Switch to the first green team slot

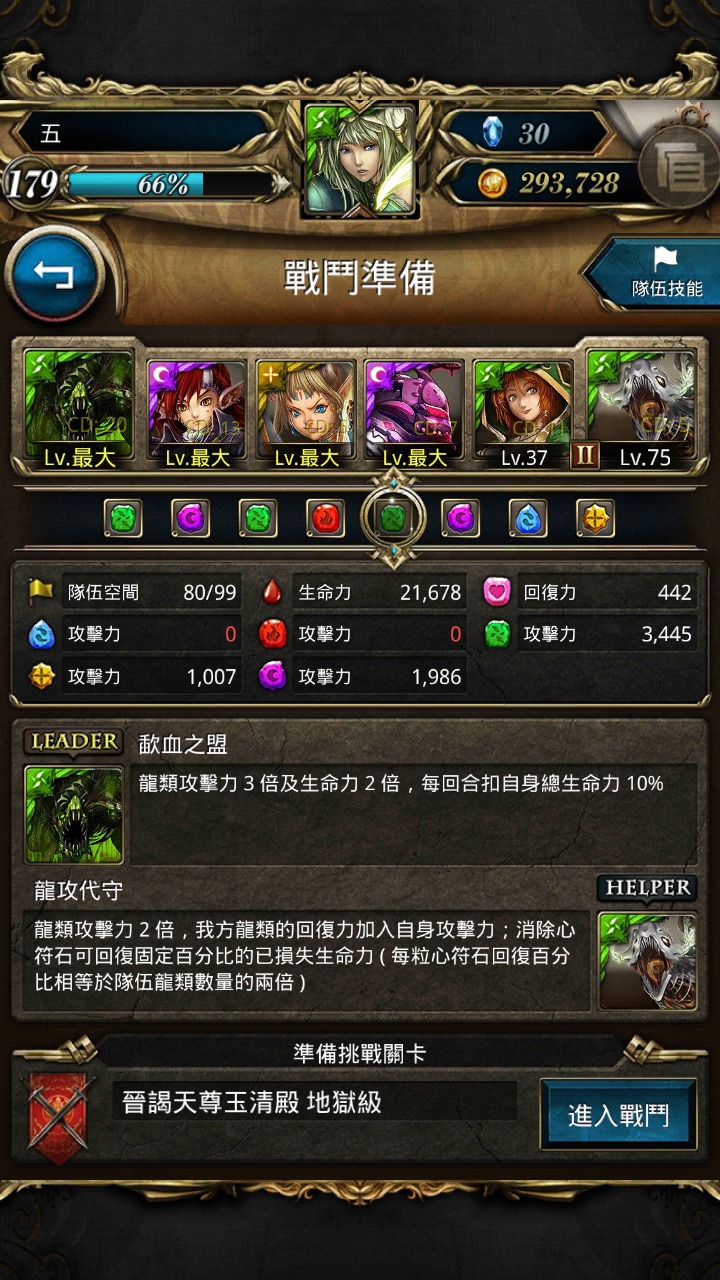pyautogui.click(x=123, y=518)
